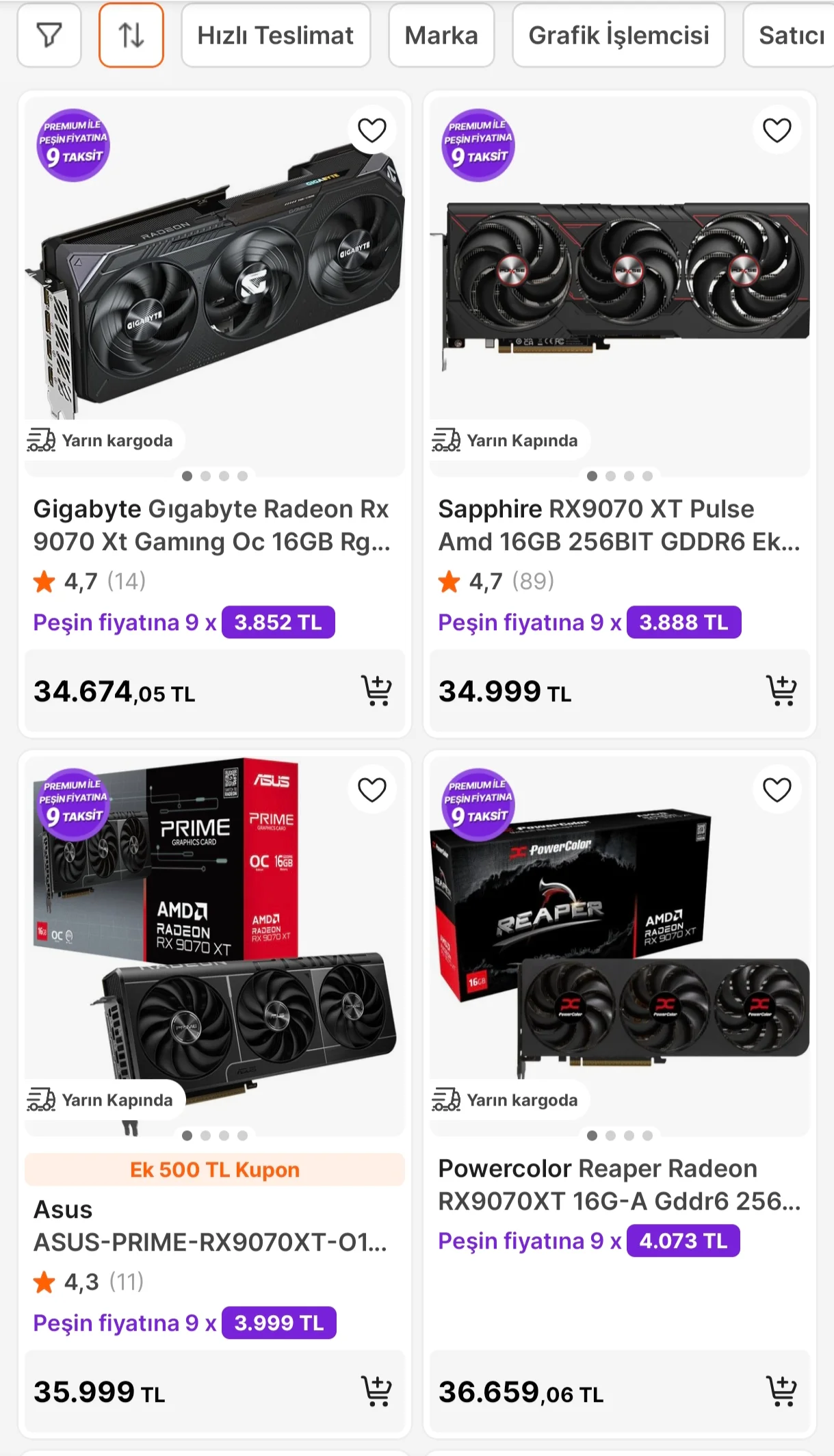834x1456 pixels.
Task: Select the Hızlı Teslimat chip
Action: pyautogui.click(x=275, y=36)
